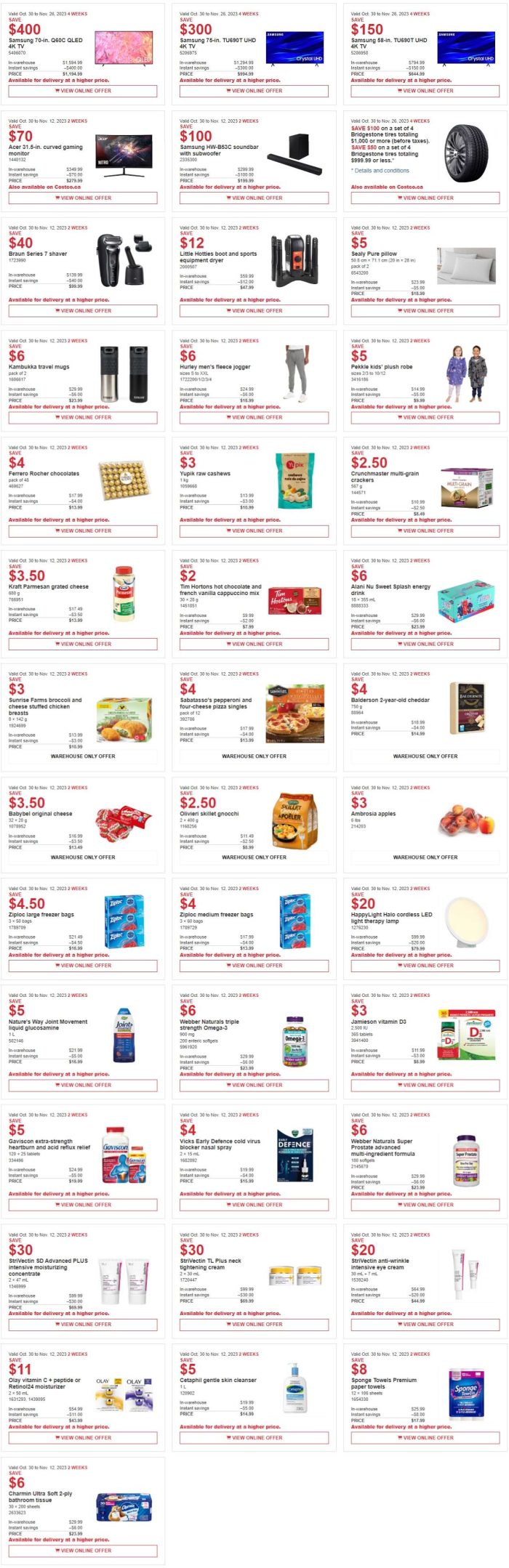This screenshot has height=1568, width=509.
Task: View online offer for Samsung 58-in. TU690T TV
Action: (x=425, y=91)
